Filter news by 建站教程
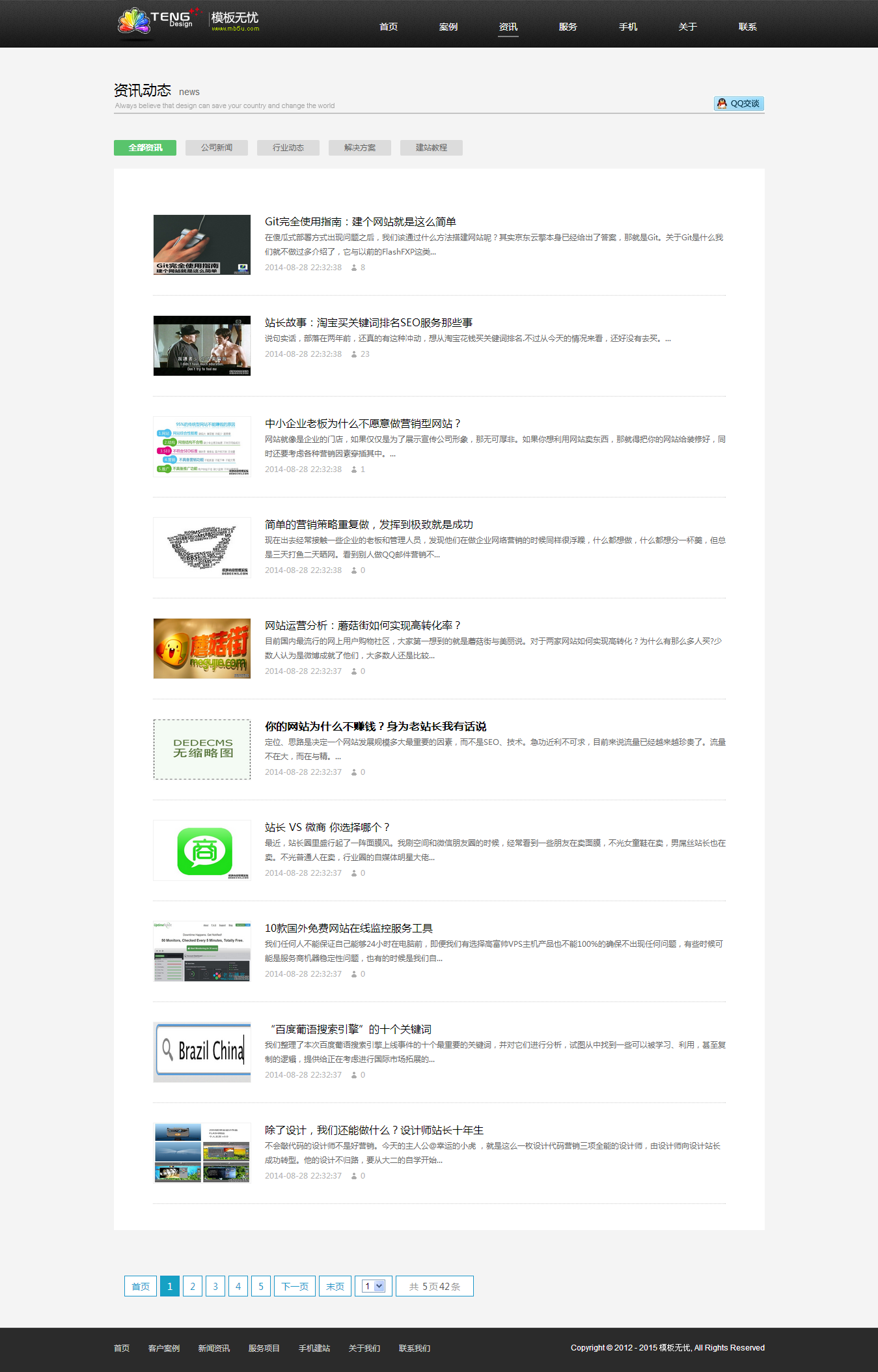This screenshot has width=878, height=1372. pyautogui.click(x=432, y=148)
